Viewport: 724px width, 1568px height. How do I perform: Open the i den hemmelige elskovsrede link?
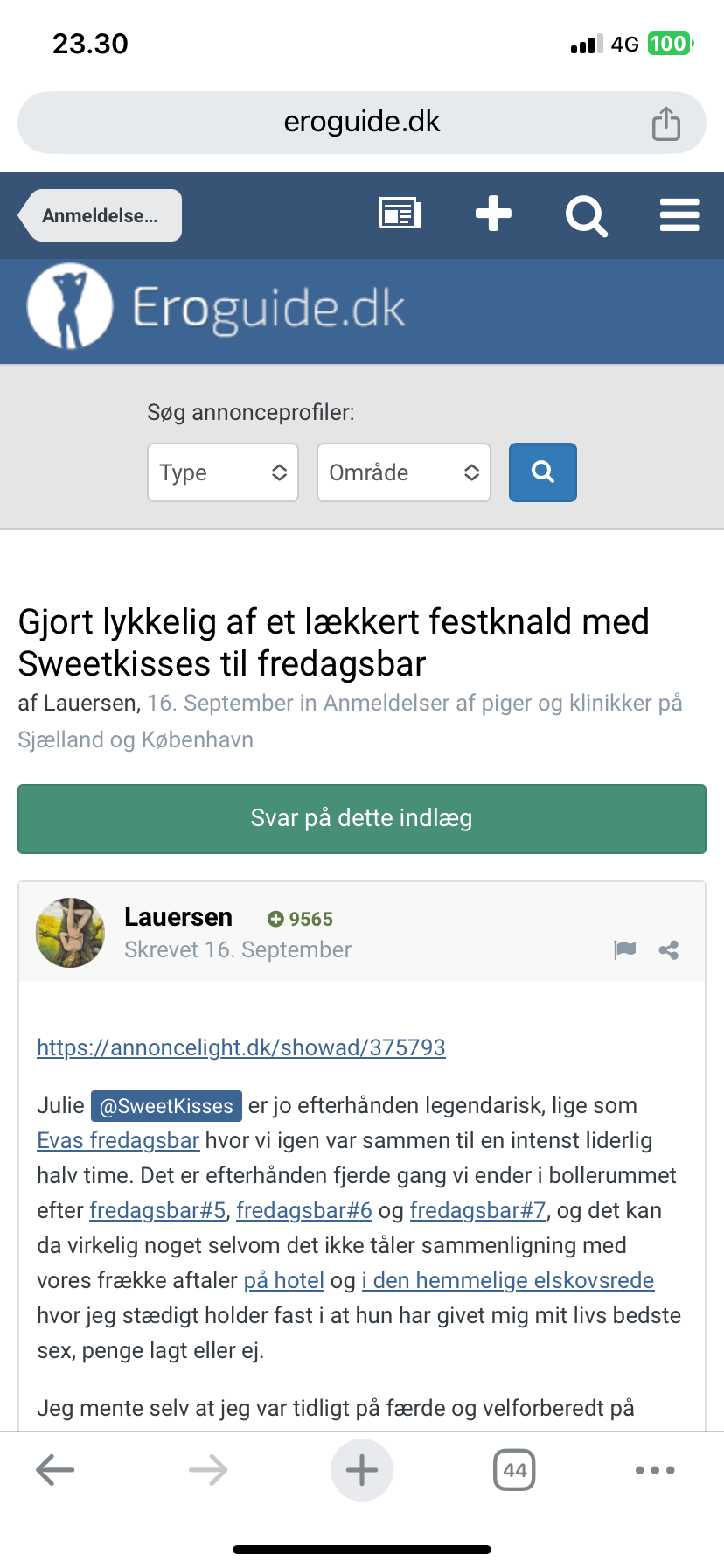(x=508, y=1281)
